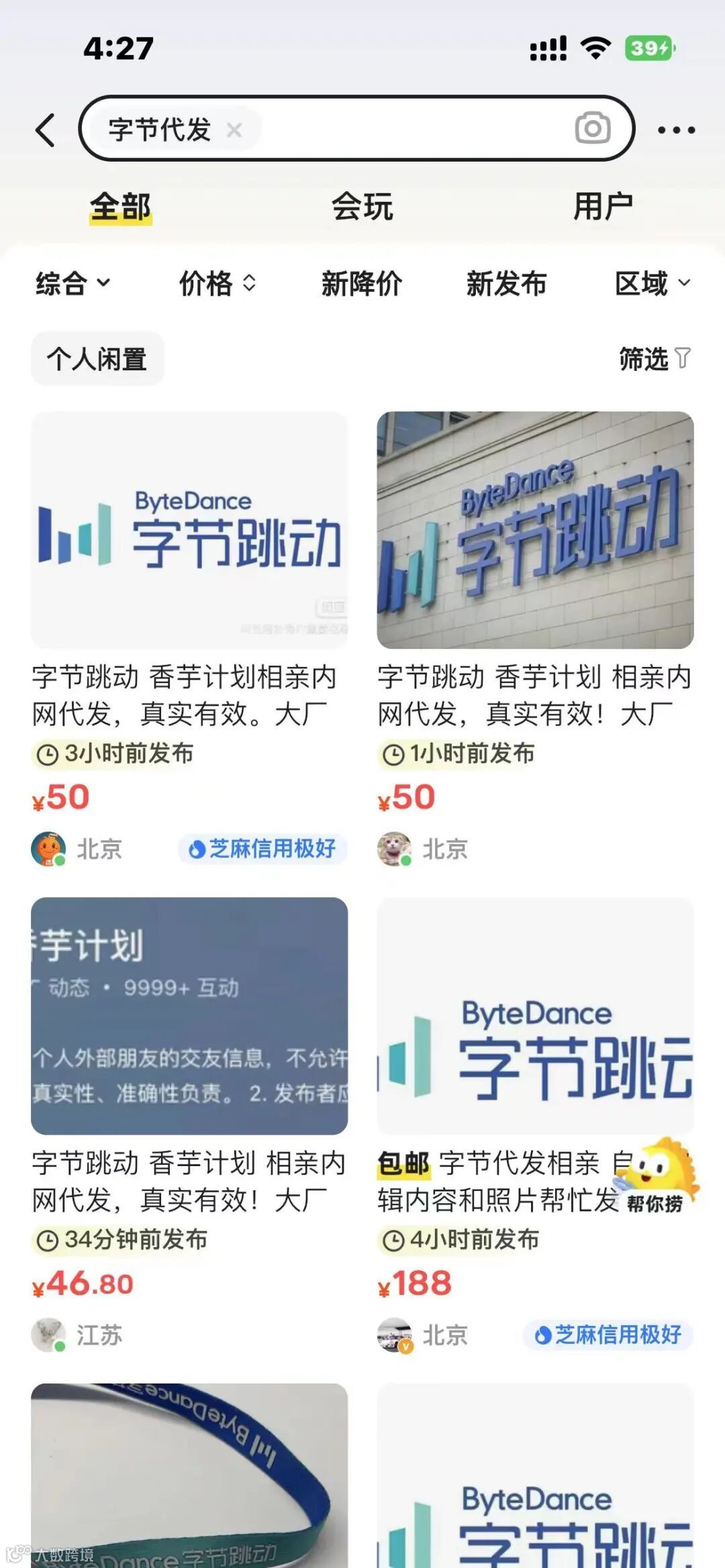The image size is (725, 1568).
Task: Switch to the 会玩 tab
Action: coord(362,206)
